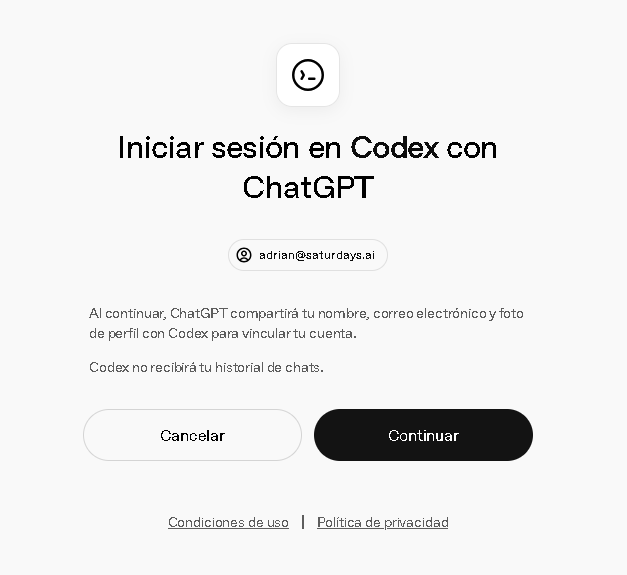Select the adrian@saturdays.ai account chip
This screenshot has width=627, height=575.
coord(308,255)
